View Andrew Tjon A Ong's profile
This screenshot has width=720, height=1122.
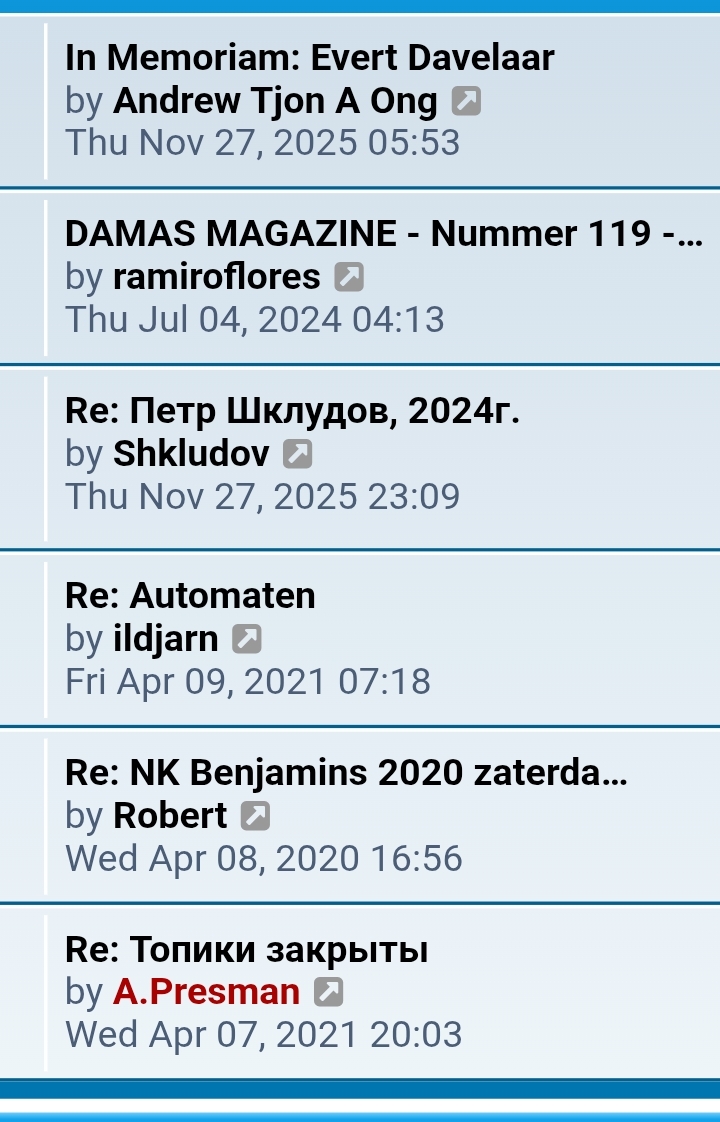(275, 100)
